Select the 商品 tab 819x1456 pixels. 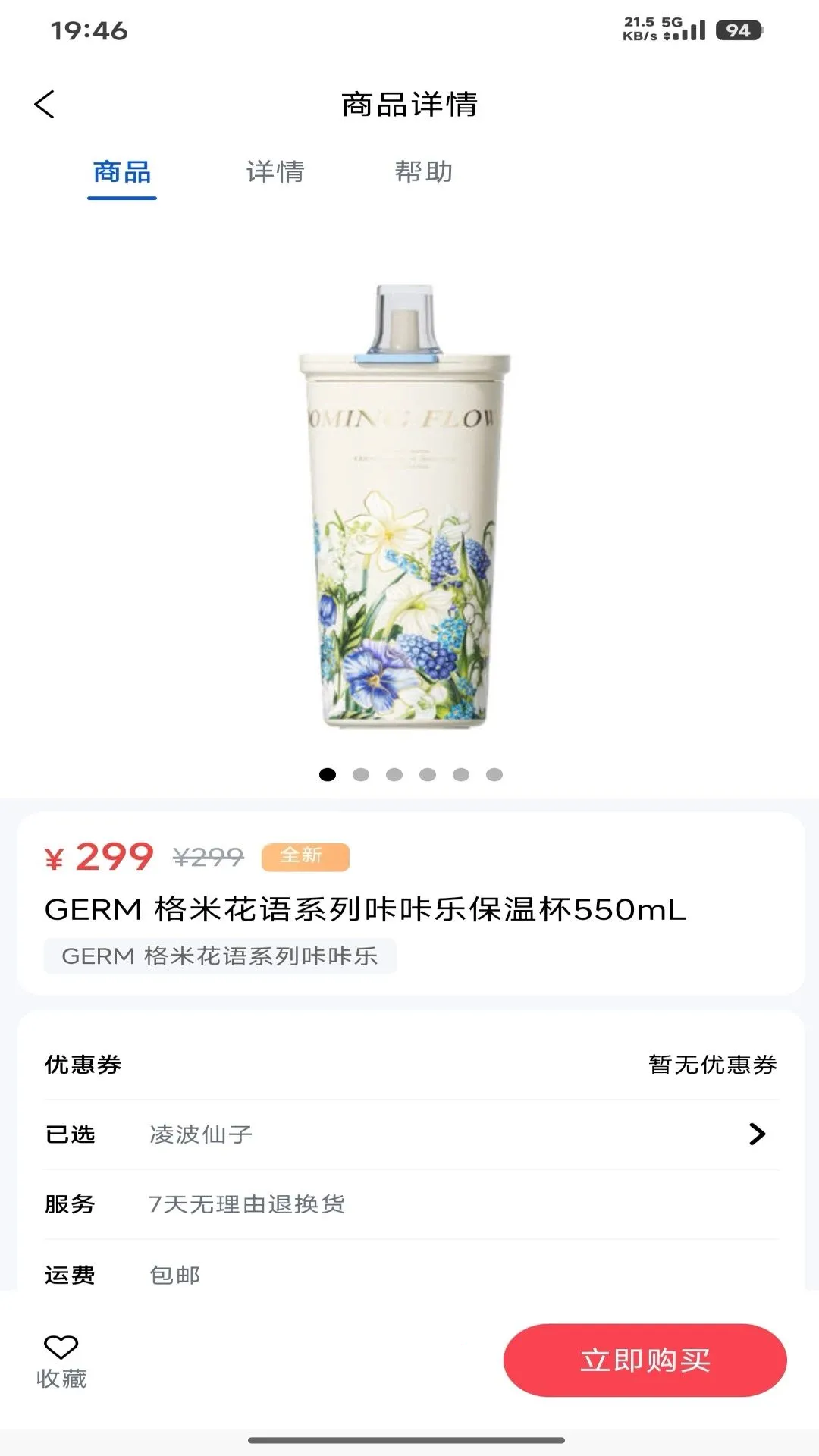pyautogui.click(x=122, y=172)
